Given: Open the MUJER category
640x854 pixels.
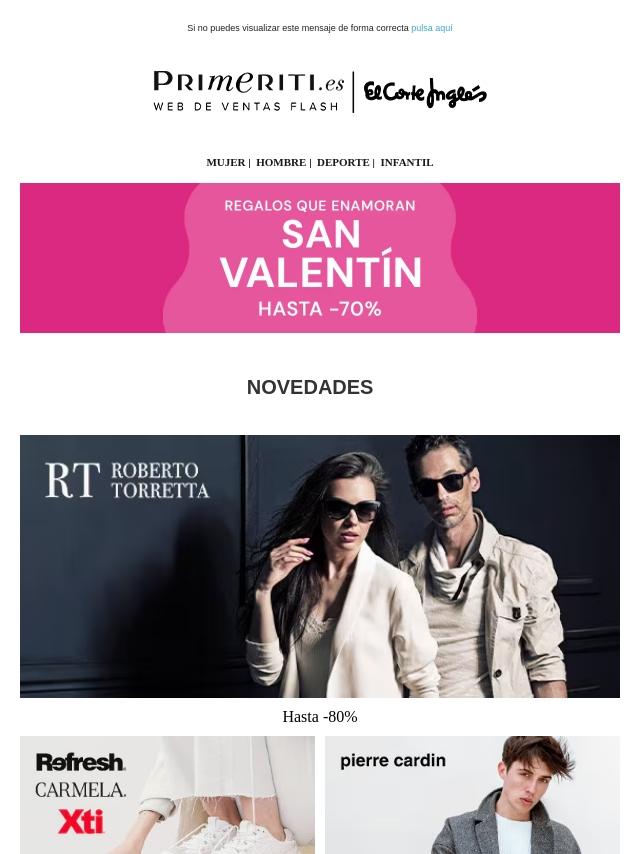Looking at the screenshot, I should pos(225,162).
